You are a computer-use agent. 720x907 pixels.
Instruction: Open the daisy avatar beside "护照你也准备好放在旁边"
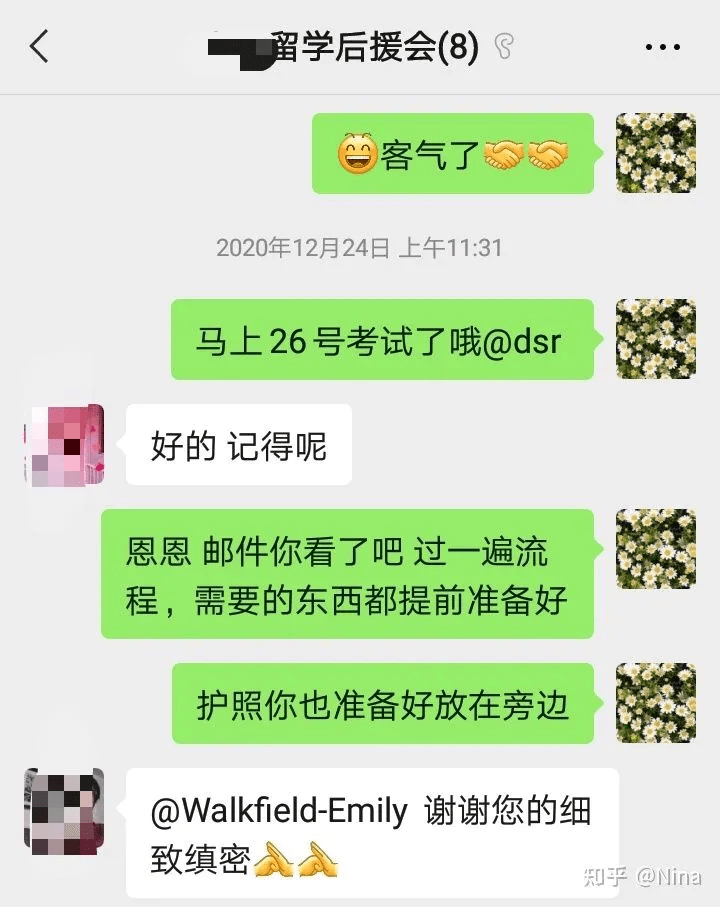656,703
